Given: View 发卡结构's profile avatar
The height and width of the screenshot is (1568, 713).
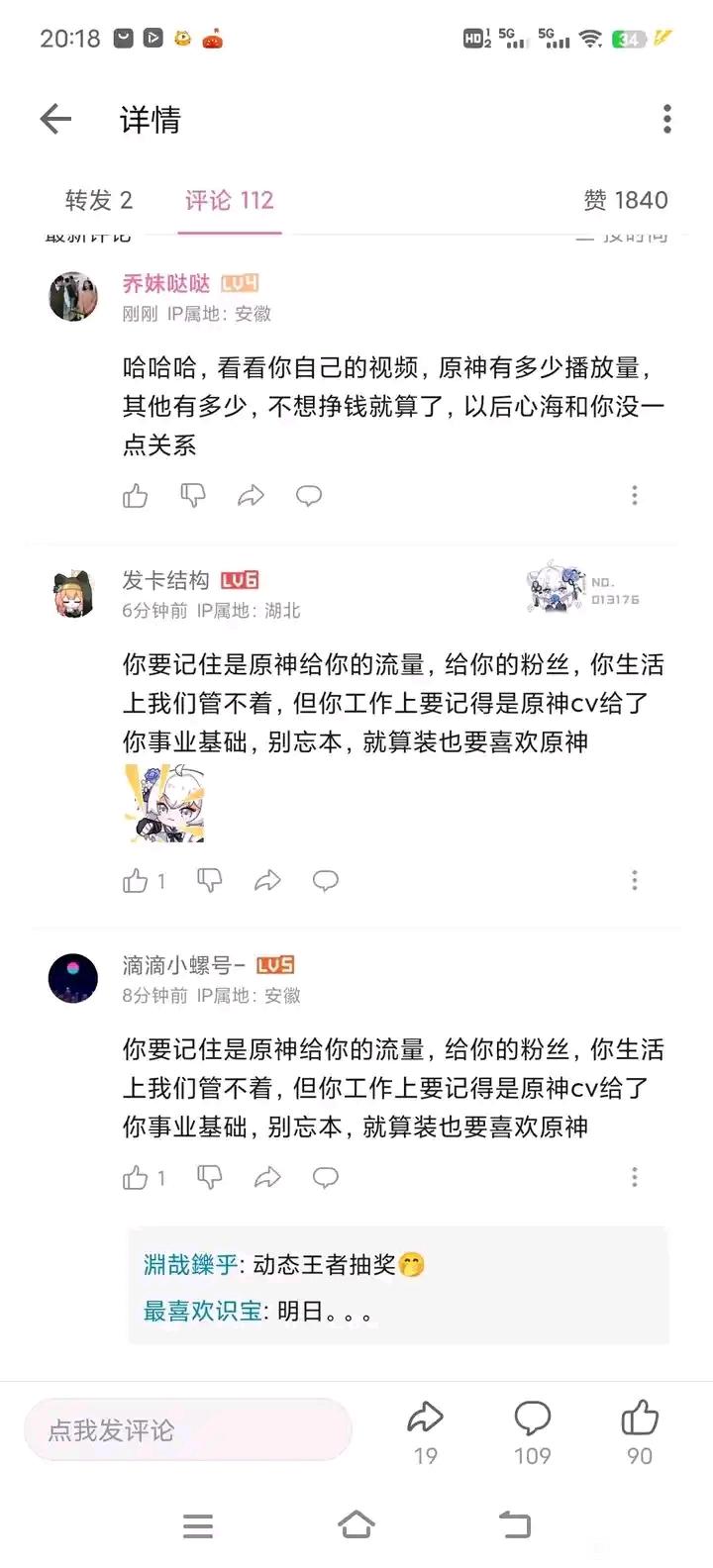Looking at the screenshot, I should [73, 594].
